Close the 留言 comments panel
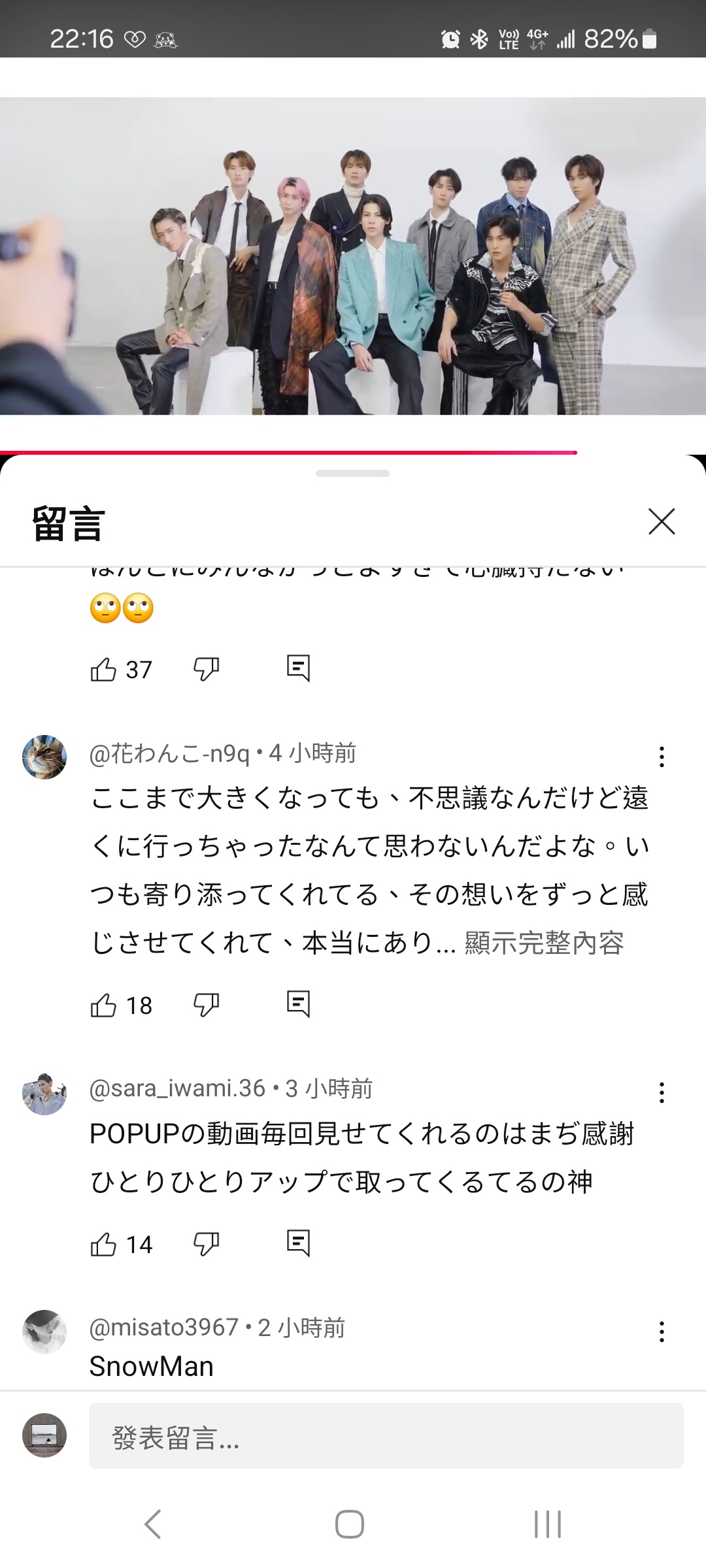The image size is (706, 1568). (x=662, y=521)
